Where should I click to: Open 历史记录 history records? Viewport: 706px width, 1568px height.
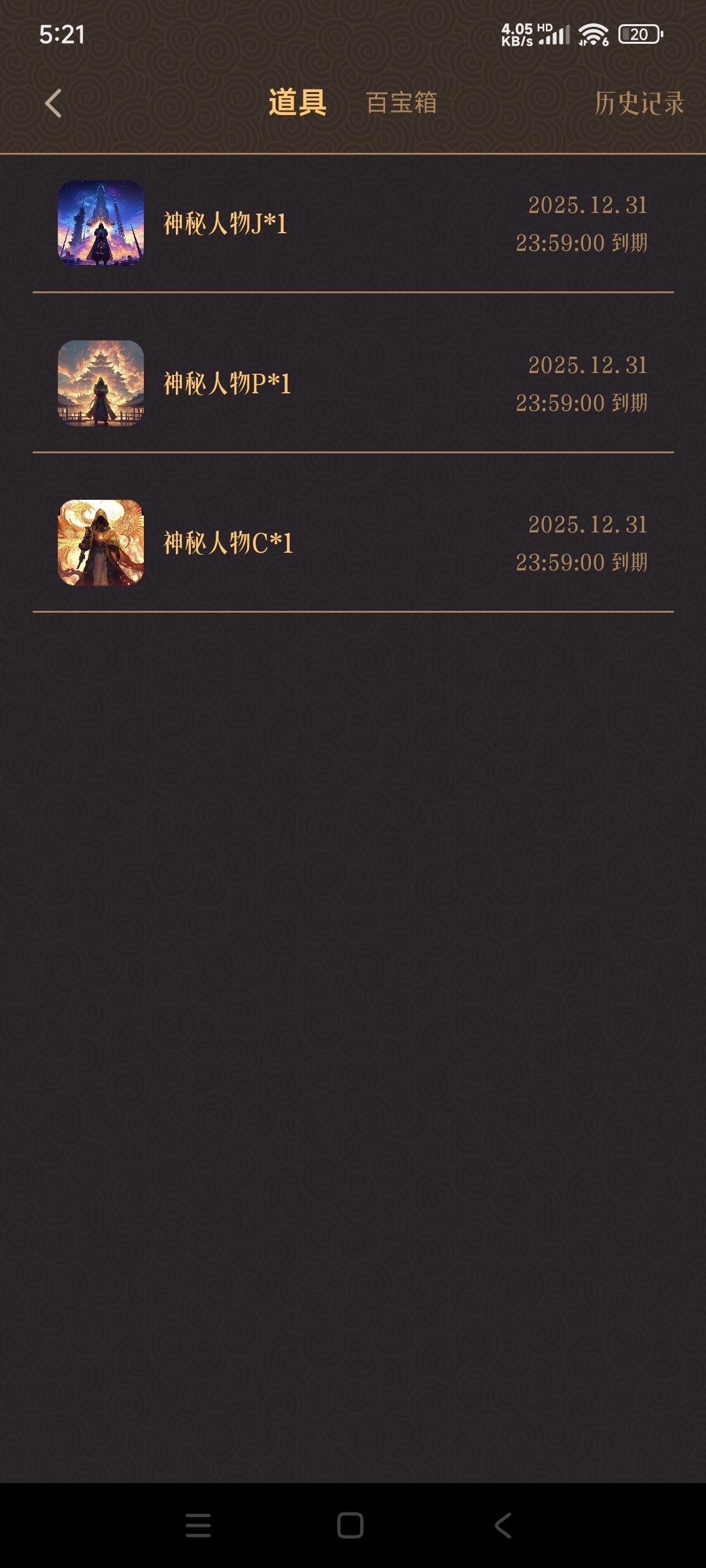(x=639, y=103)
